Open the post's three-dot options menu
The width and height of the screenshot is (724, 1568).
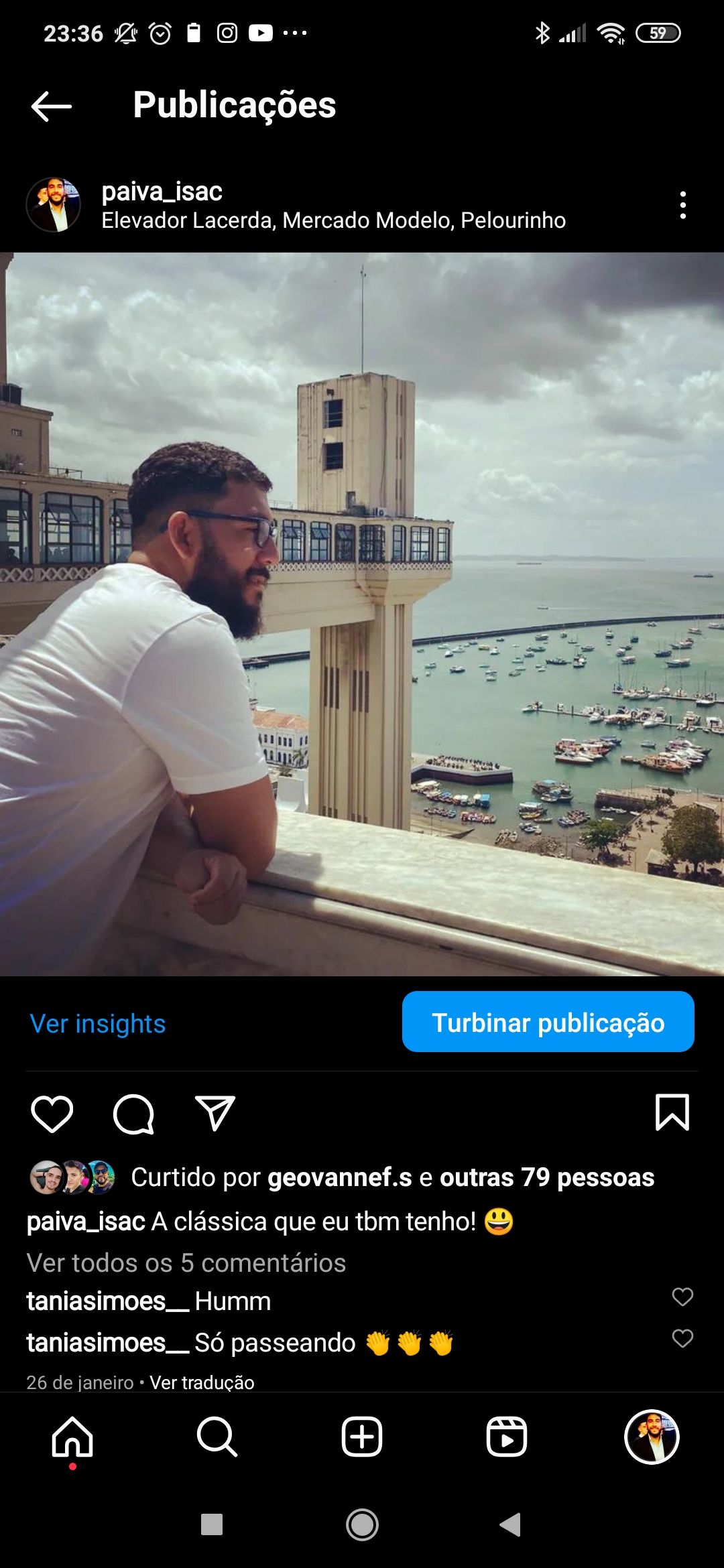click(682, 205)
